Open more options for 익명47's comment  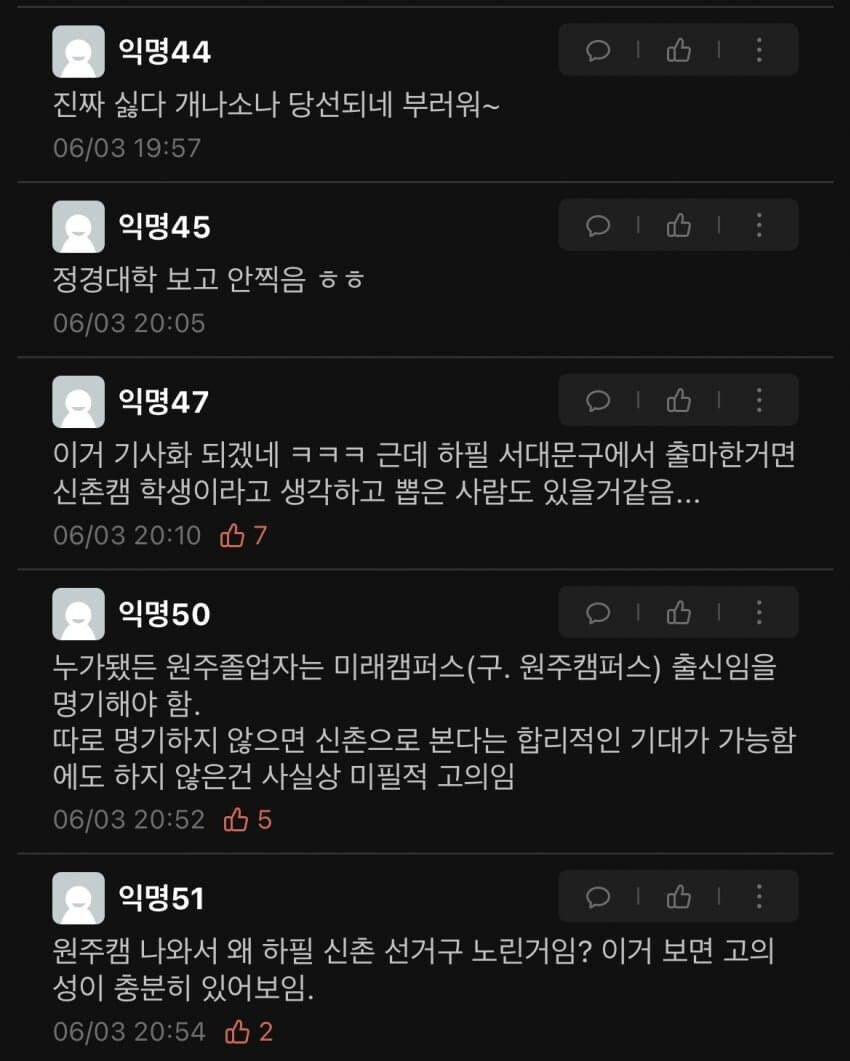pos(759,401)
